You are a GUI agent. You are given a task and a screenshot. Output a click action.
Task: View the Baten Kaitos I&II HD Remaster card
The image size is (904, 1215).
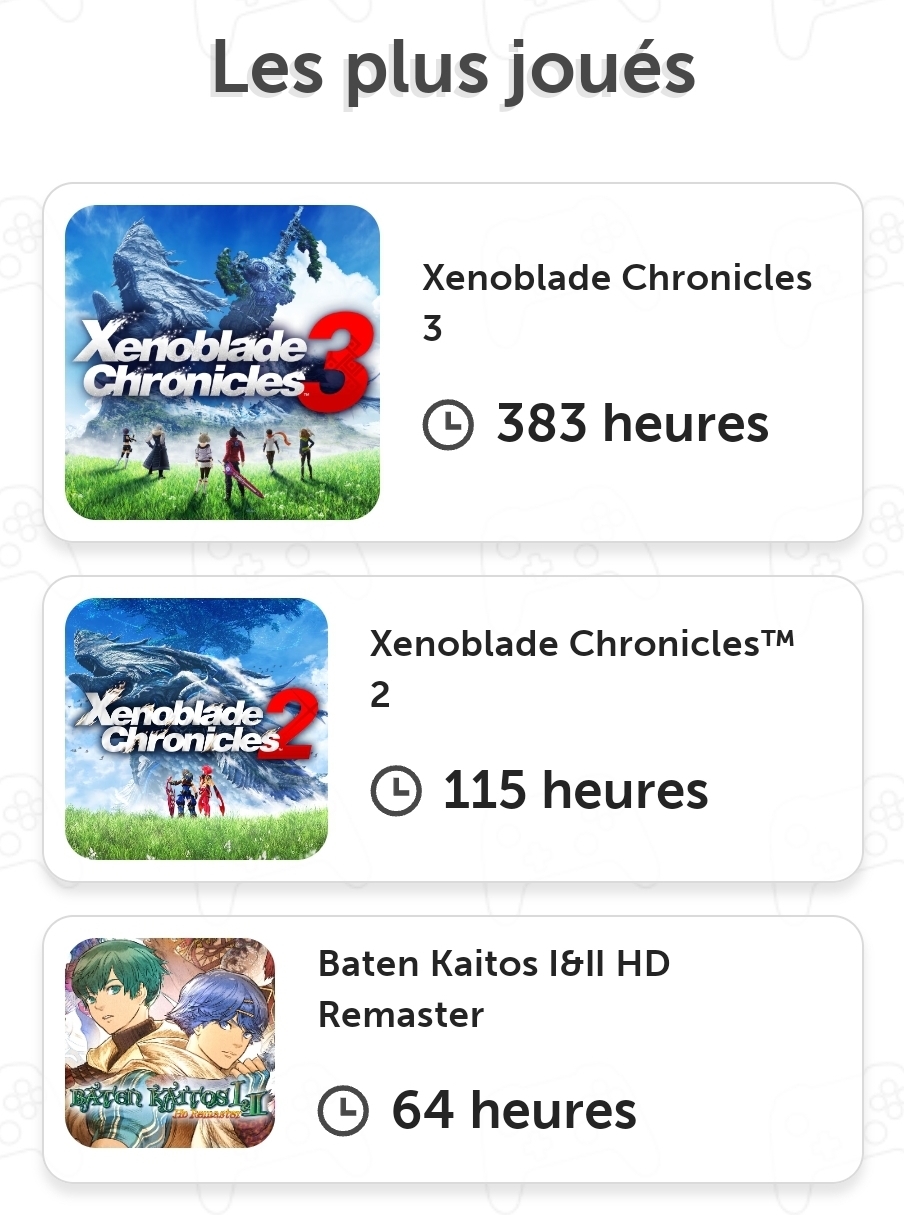click(452, 1048)
